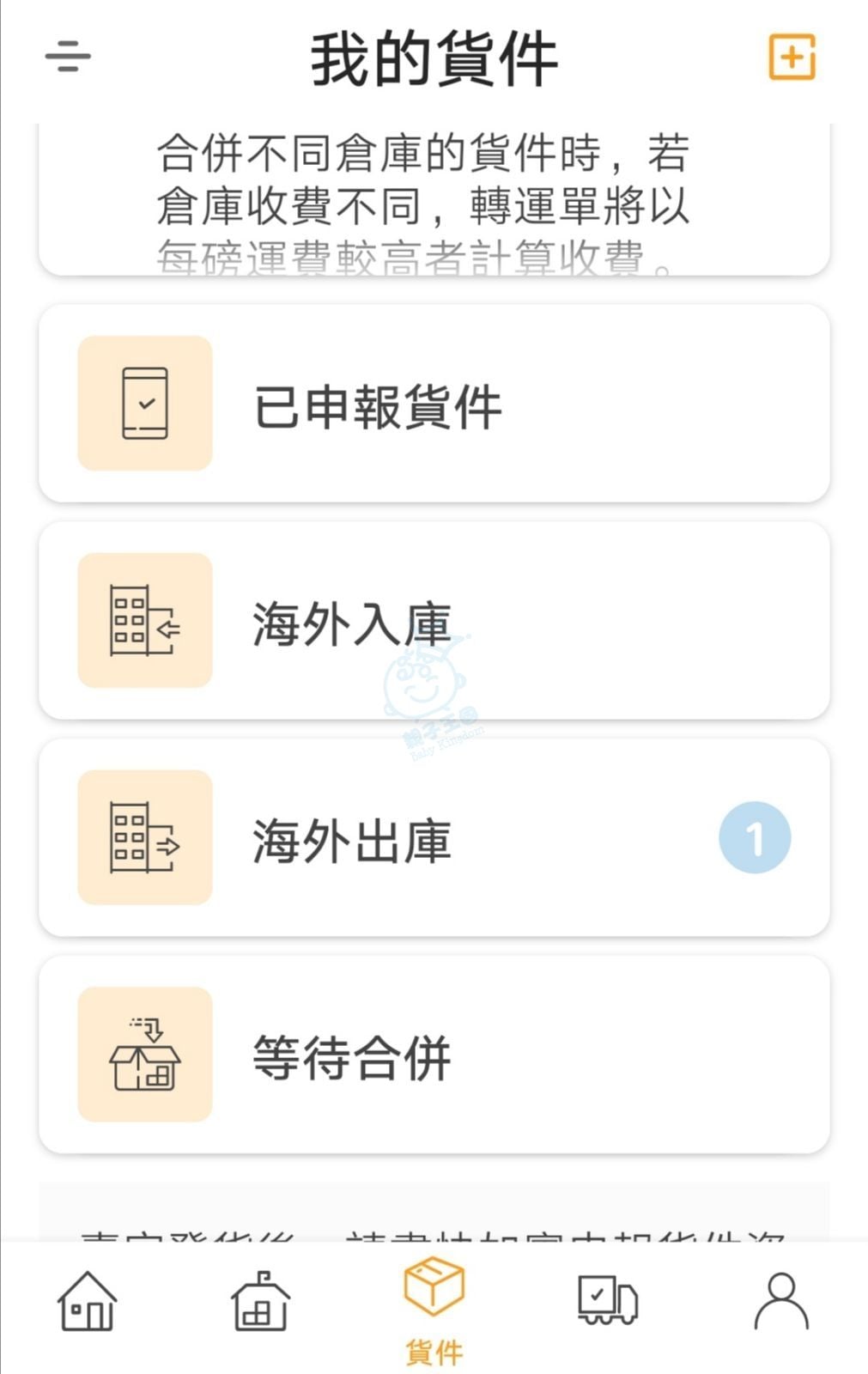The width and height of the screenshot is (868, 1374).
Task: Add a new parcel with plus icon
Action: click(x=791, y=58)
